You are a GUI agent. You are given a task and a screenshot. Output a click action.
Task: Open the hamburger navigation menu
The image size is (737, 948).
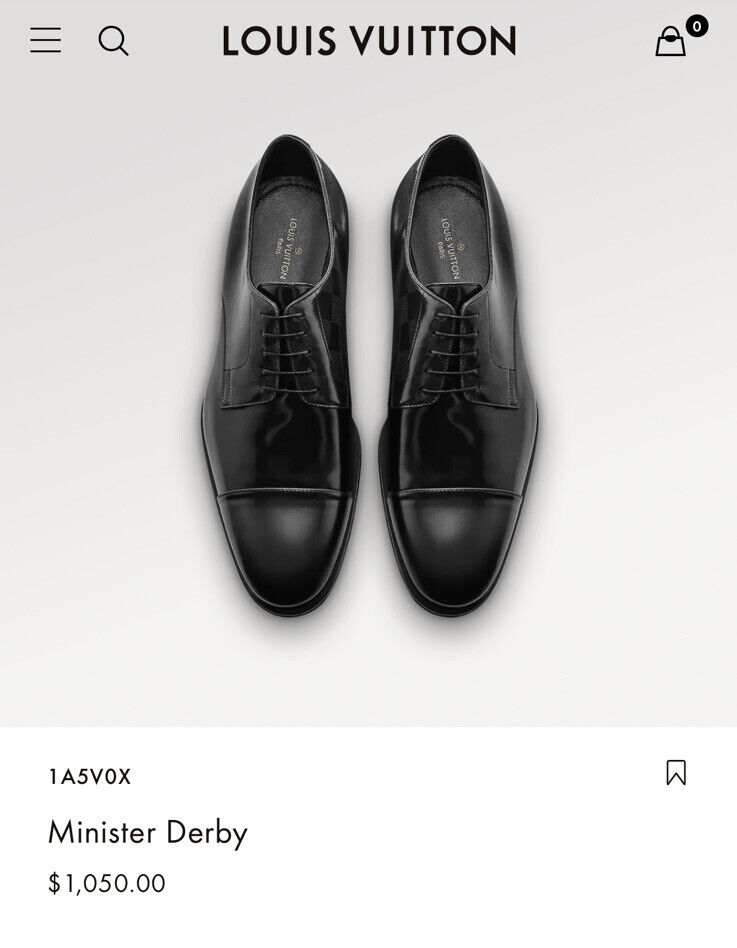(x=45, y=41)
